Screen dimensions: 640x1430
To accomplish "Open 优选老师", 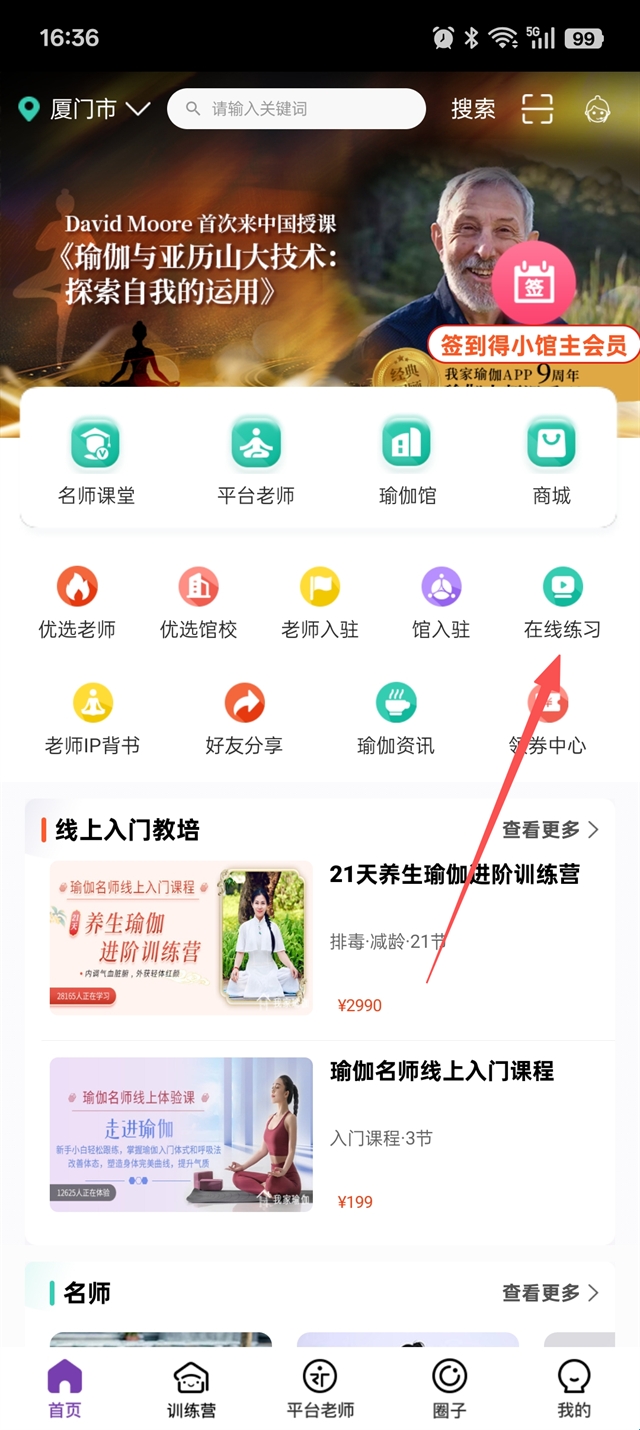I will (x=77, y=602).
